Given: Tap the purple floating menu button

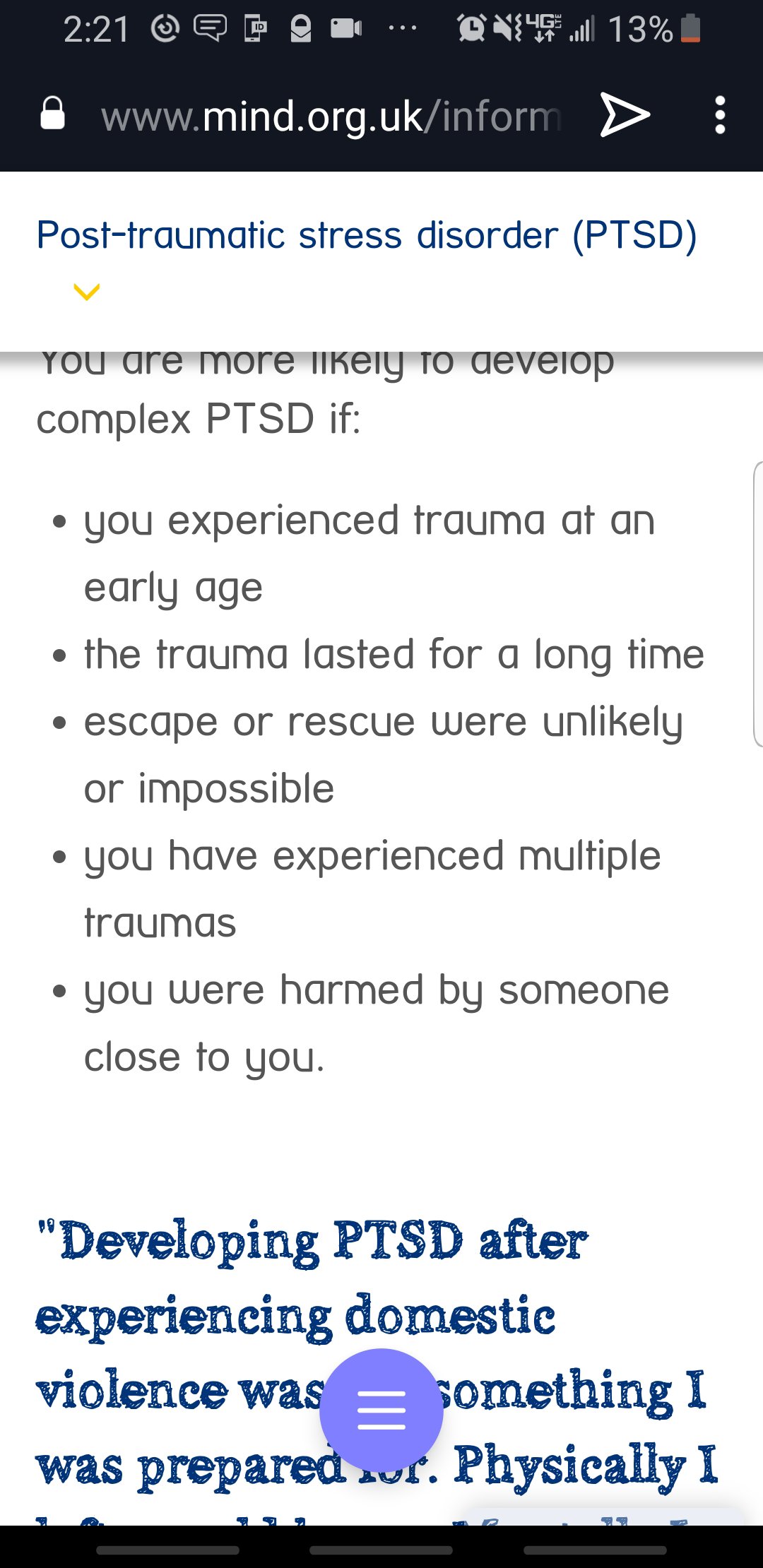Looking at the screenshot, I should point(381,1410).
